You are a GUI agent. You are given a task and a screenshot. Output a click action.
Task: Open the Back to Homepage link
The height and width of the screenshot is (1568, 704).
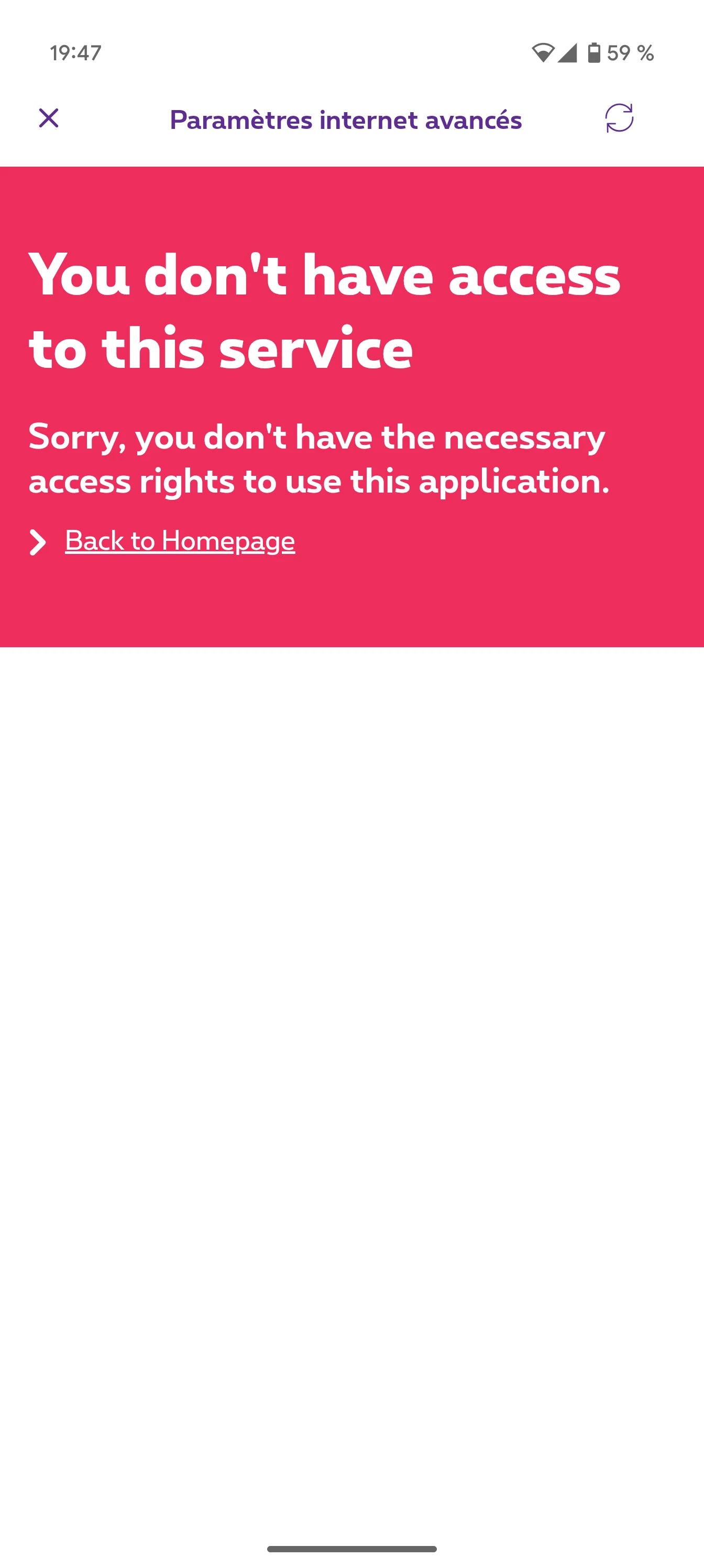(180, 540)
